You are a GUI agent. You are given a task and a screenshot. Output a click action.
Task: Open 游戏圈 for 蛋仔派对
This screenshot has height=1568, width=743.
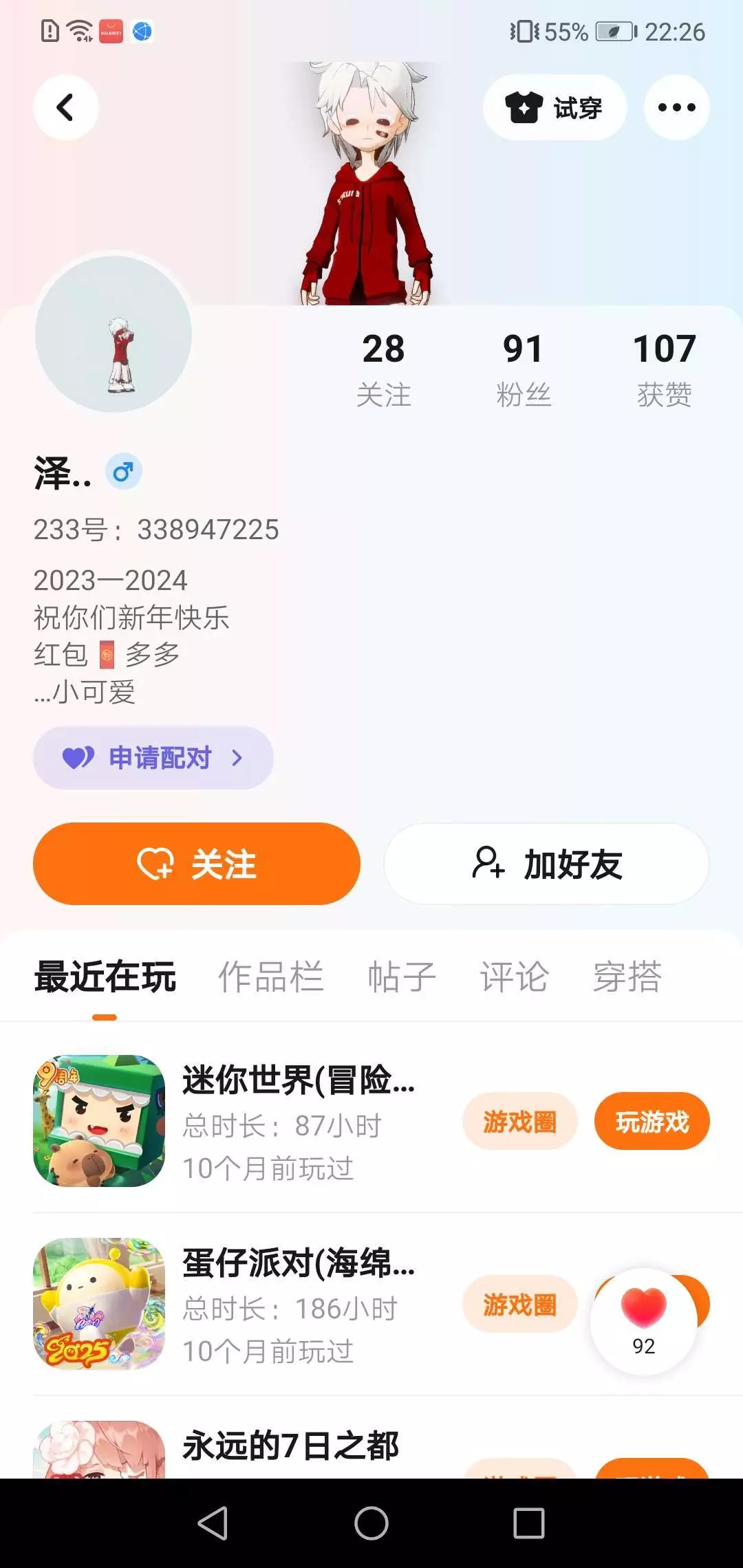tap(519, 1304)
